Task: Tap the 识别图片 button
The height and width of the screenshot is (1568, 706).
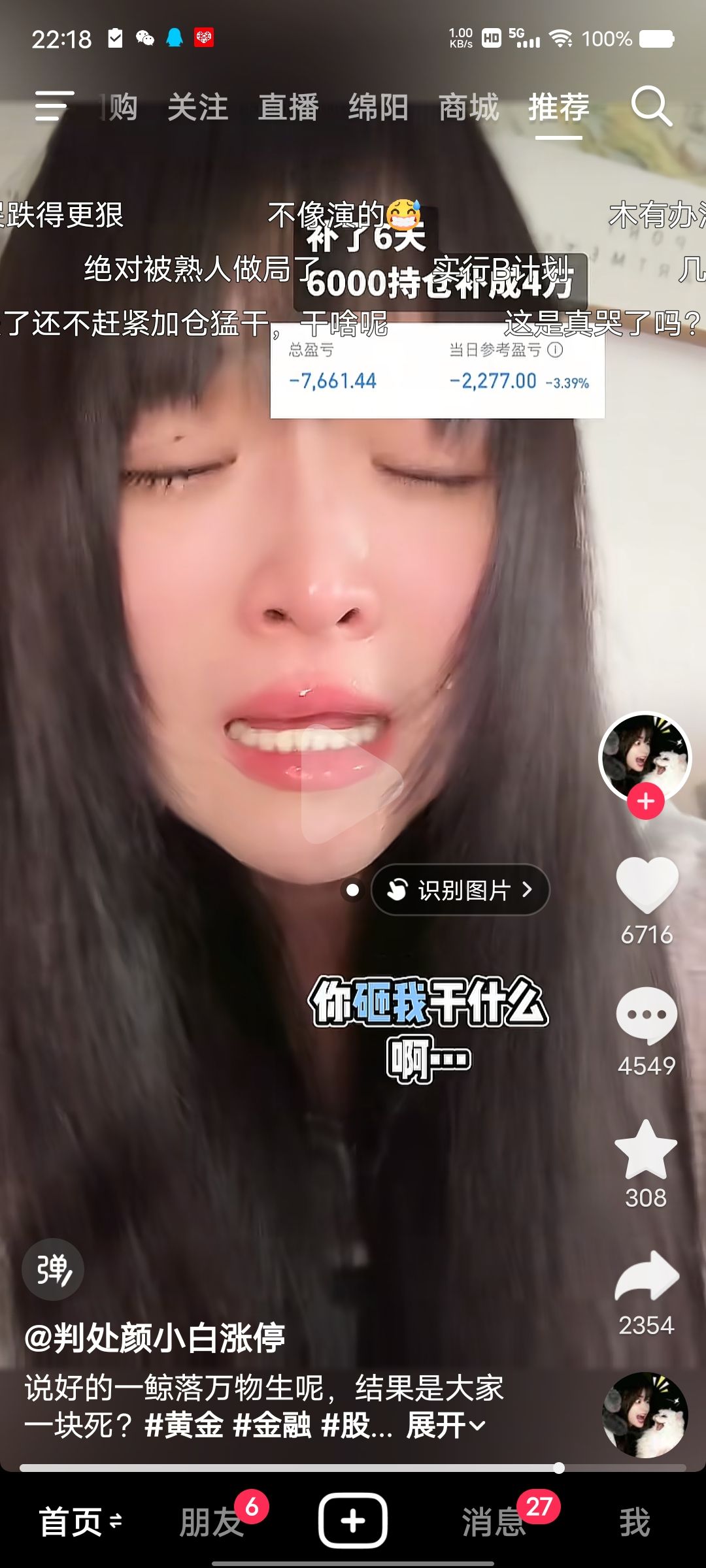Action: click(x=460, y=890)
